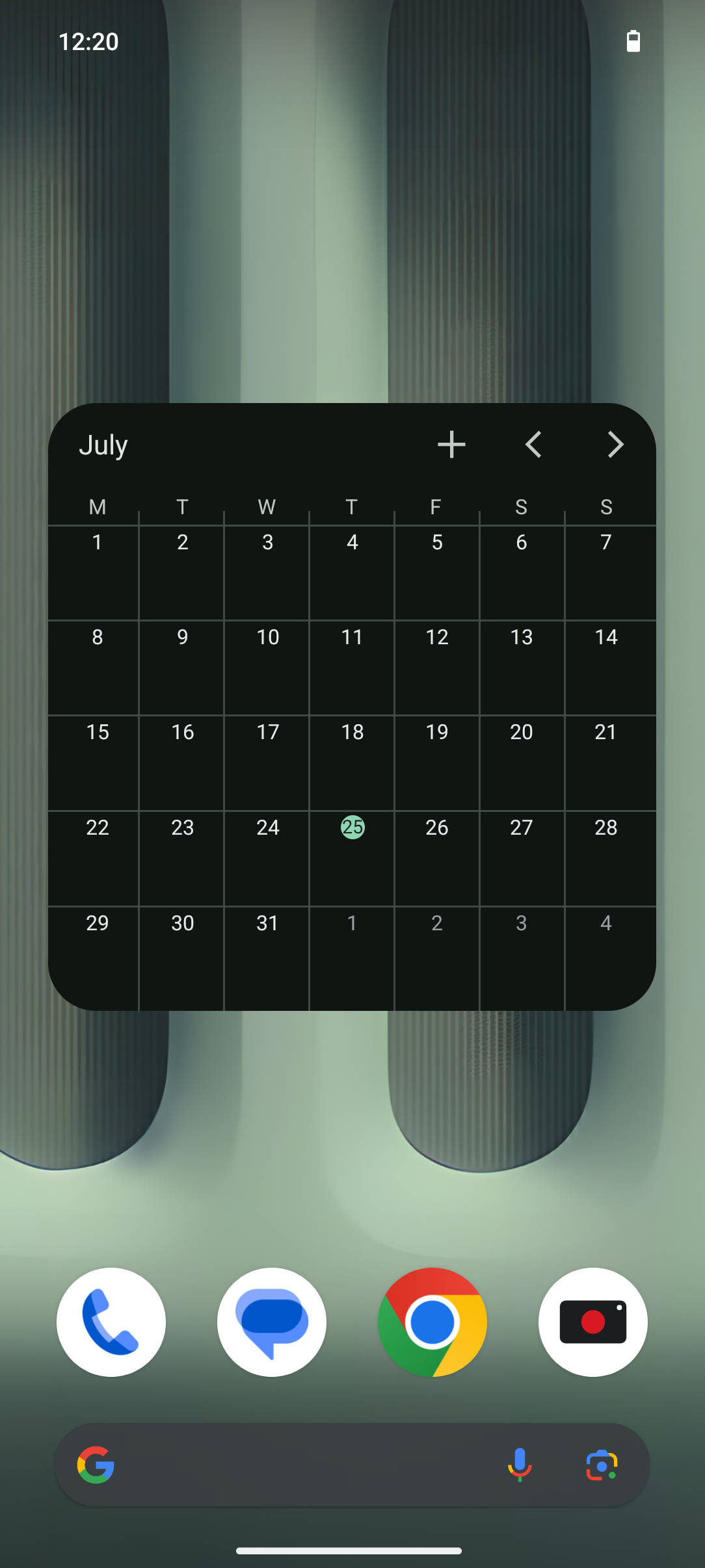Open the July month header

pyautogui.click(x=103, y=445)
